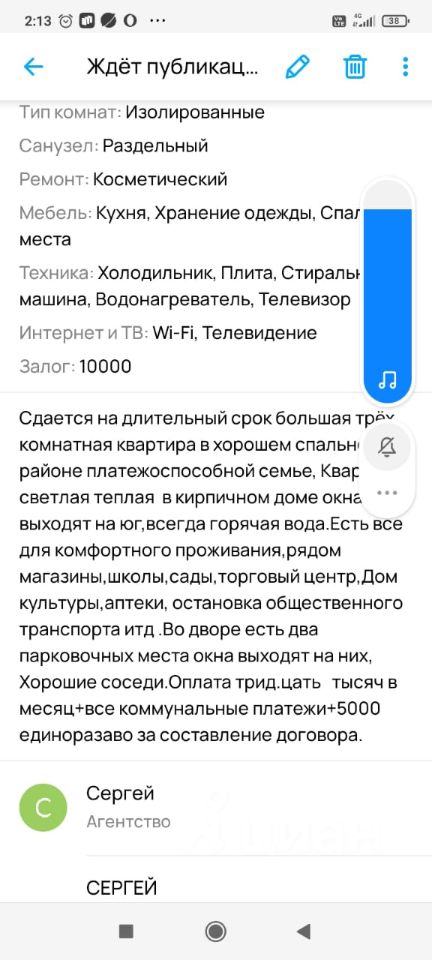The height and width of the screenshot is (960, 432).
Task: Edit the listing with the pencil icon
Action: (x=298, y=67)
